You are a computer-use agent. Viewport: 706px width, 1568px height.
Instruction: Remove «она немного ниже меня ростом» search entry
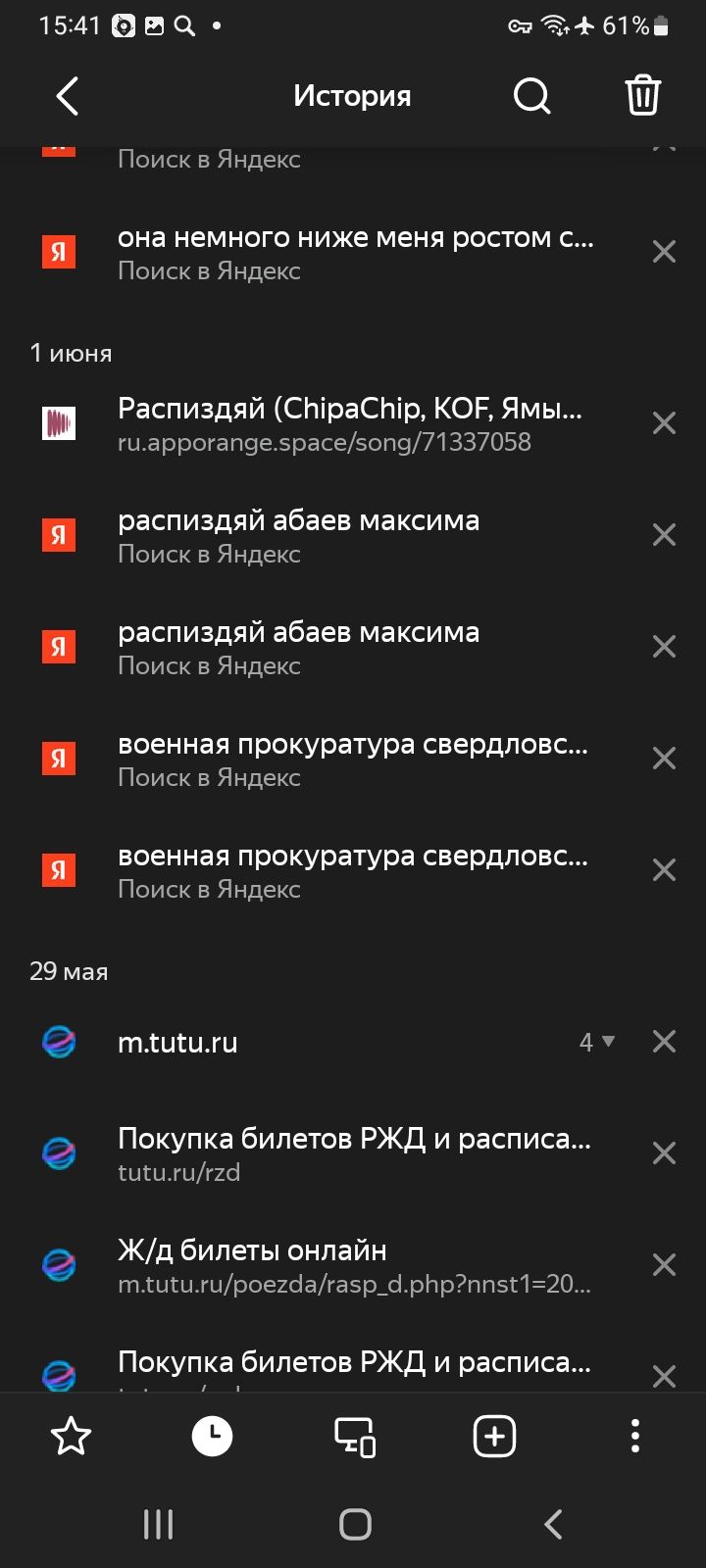(x=664, y=252)
